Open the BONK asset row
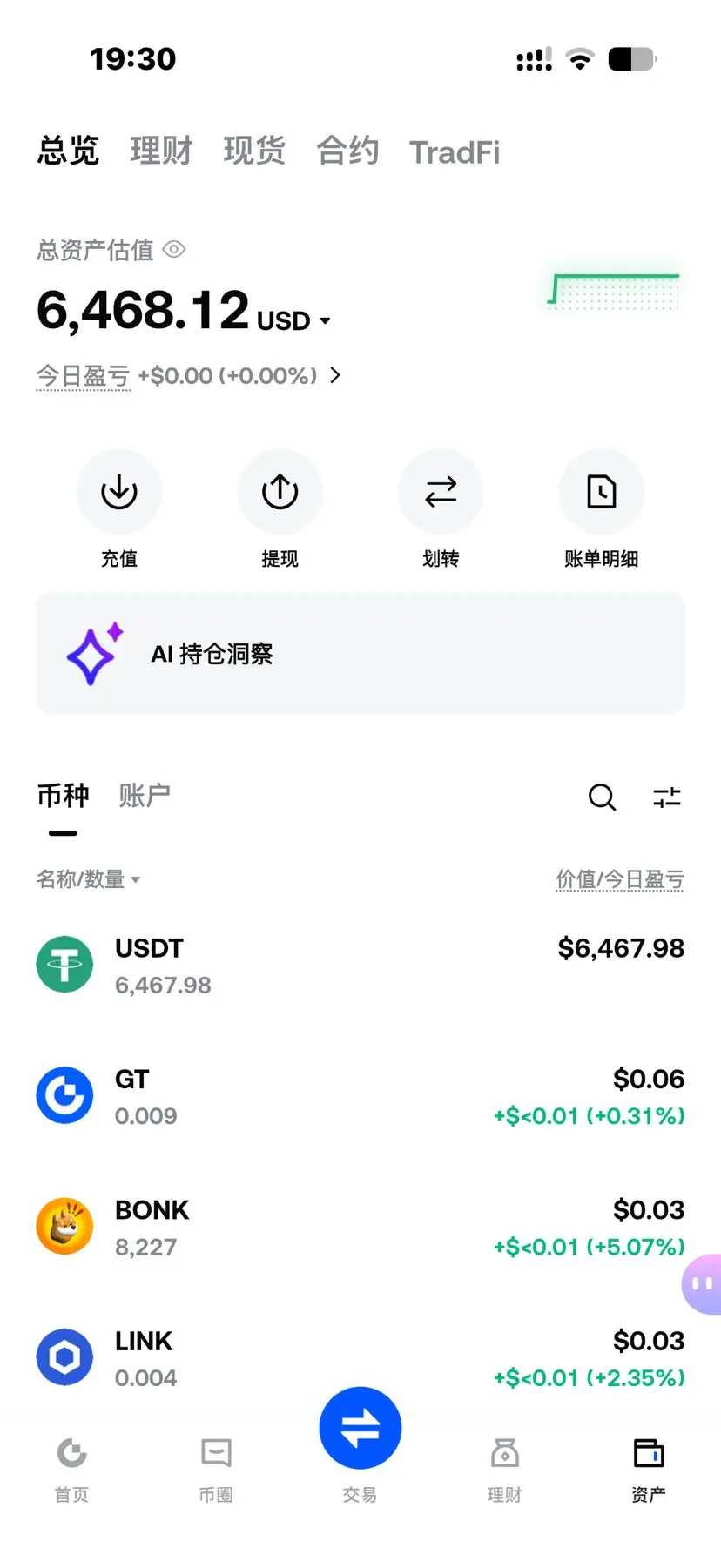This screenshot has height=1568, width=721. point(360,1228)
